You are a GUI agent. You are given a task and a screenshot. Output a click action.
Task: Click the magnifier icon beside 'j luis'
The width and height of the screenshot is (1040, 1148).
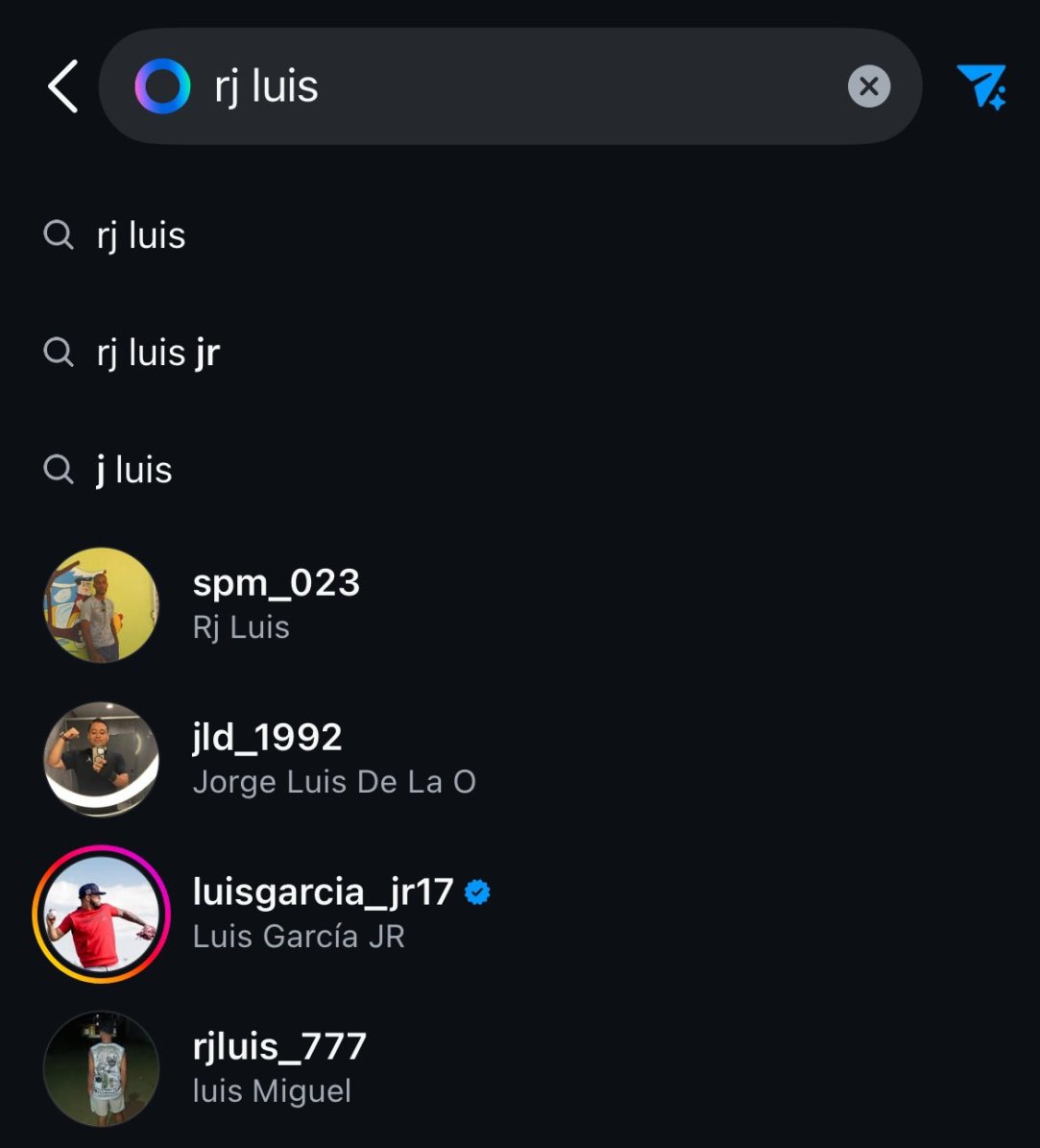point(59,470)
